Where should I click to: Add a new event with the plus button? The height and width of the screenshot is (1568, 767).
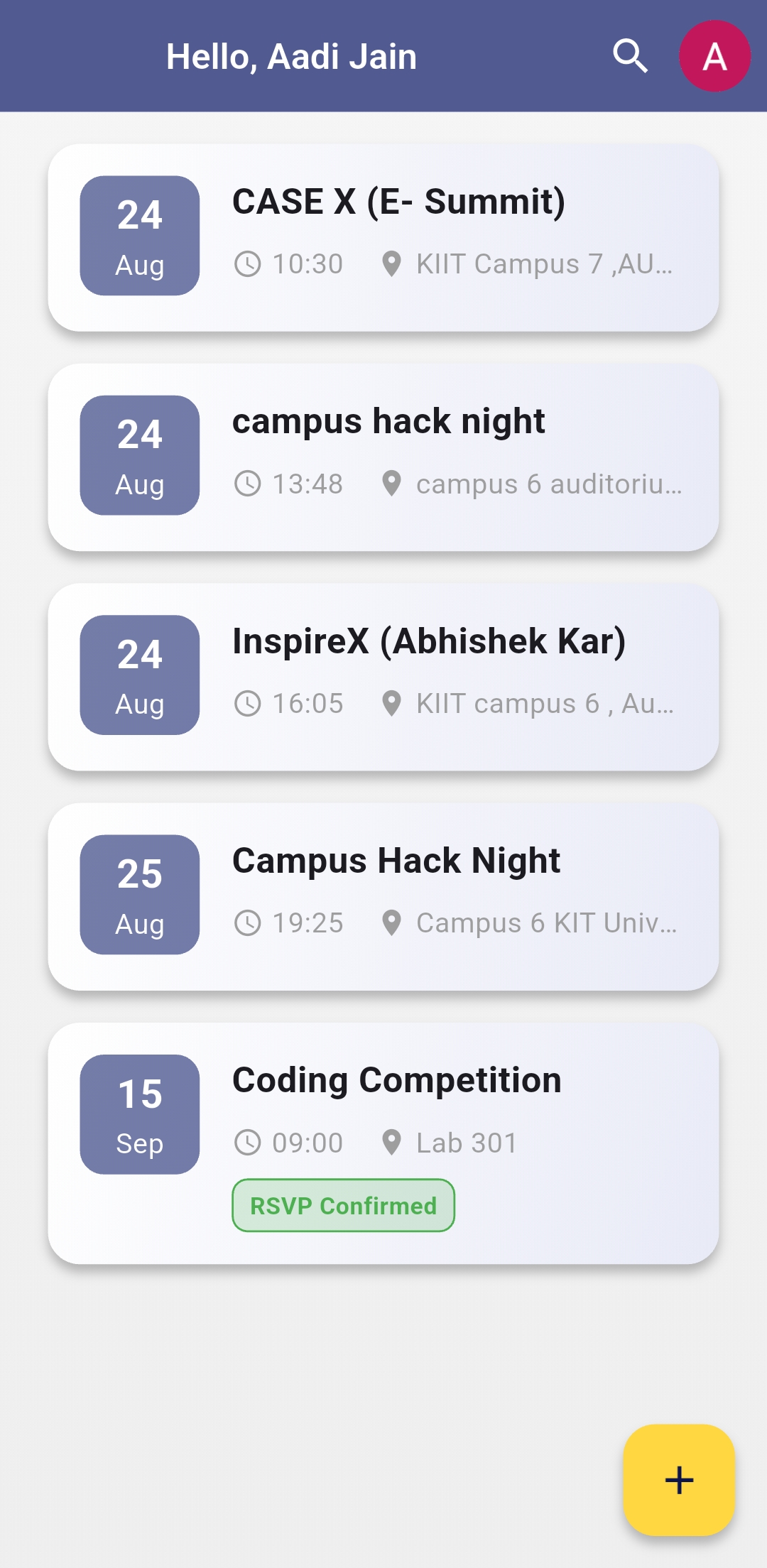[678, 1479]
